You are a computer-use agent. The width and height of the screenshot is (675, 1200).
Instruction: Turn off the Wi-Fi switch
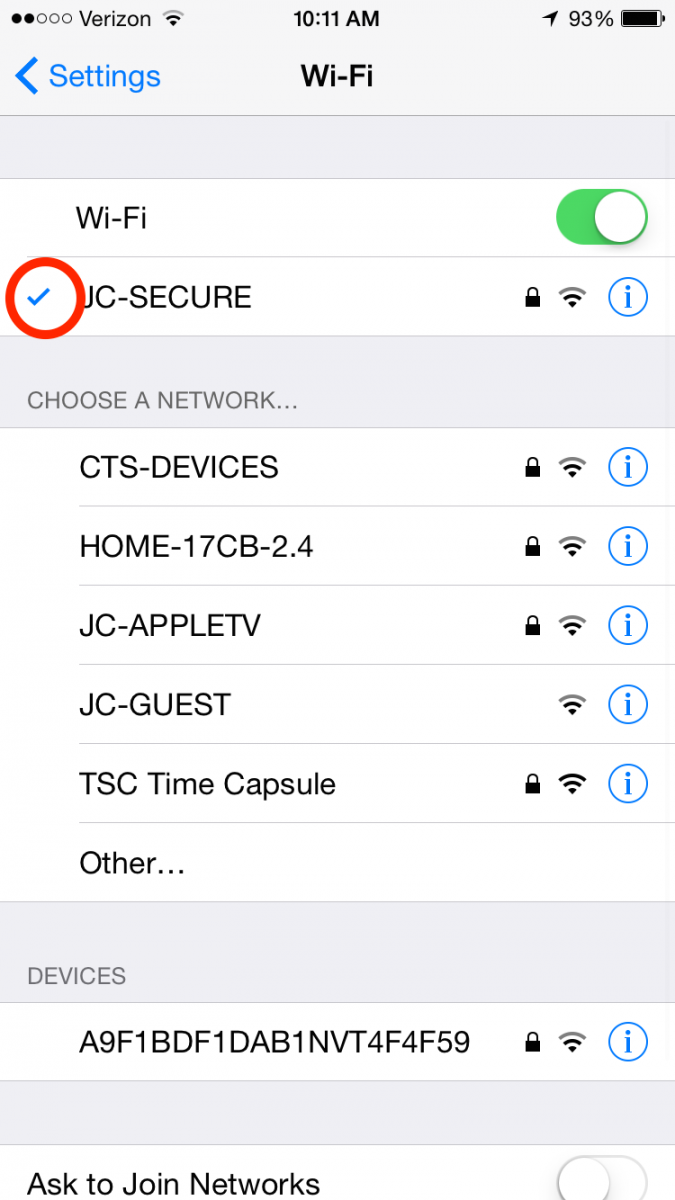pyautogui.click(x=602, y=217)
